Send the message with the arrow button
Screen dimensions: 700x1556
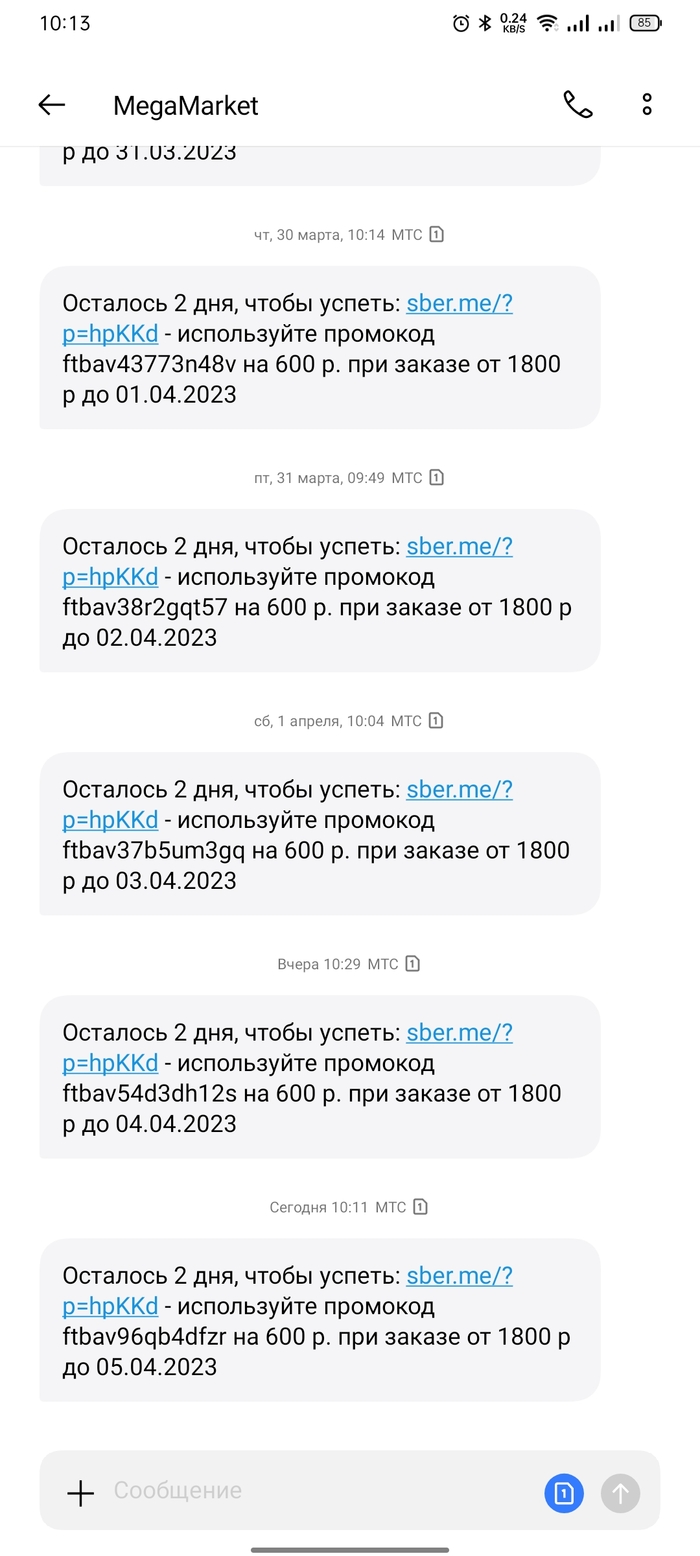(x=620, y=1494)
